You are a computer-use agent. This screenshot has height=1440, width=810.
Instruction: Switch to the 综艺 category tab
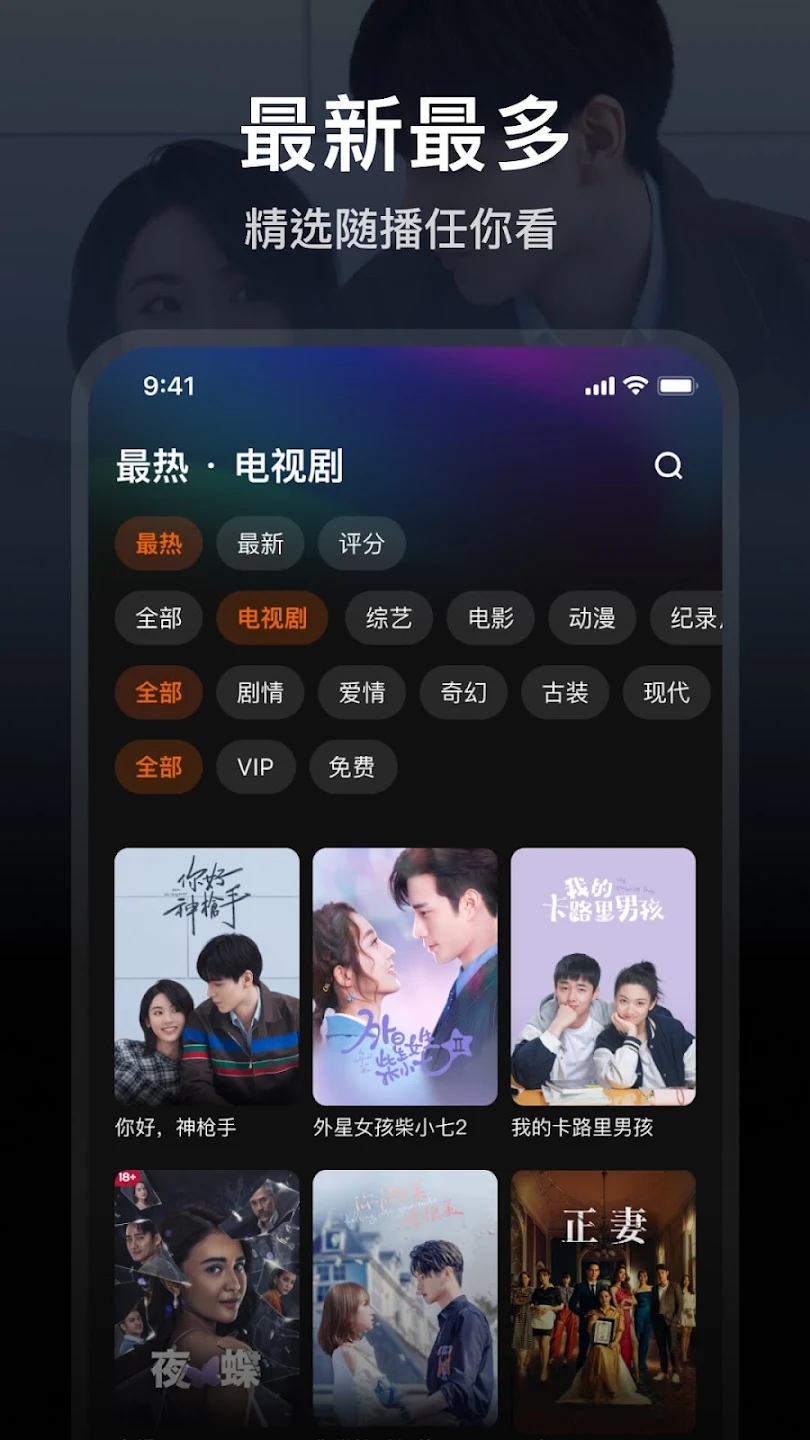388,618
